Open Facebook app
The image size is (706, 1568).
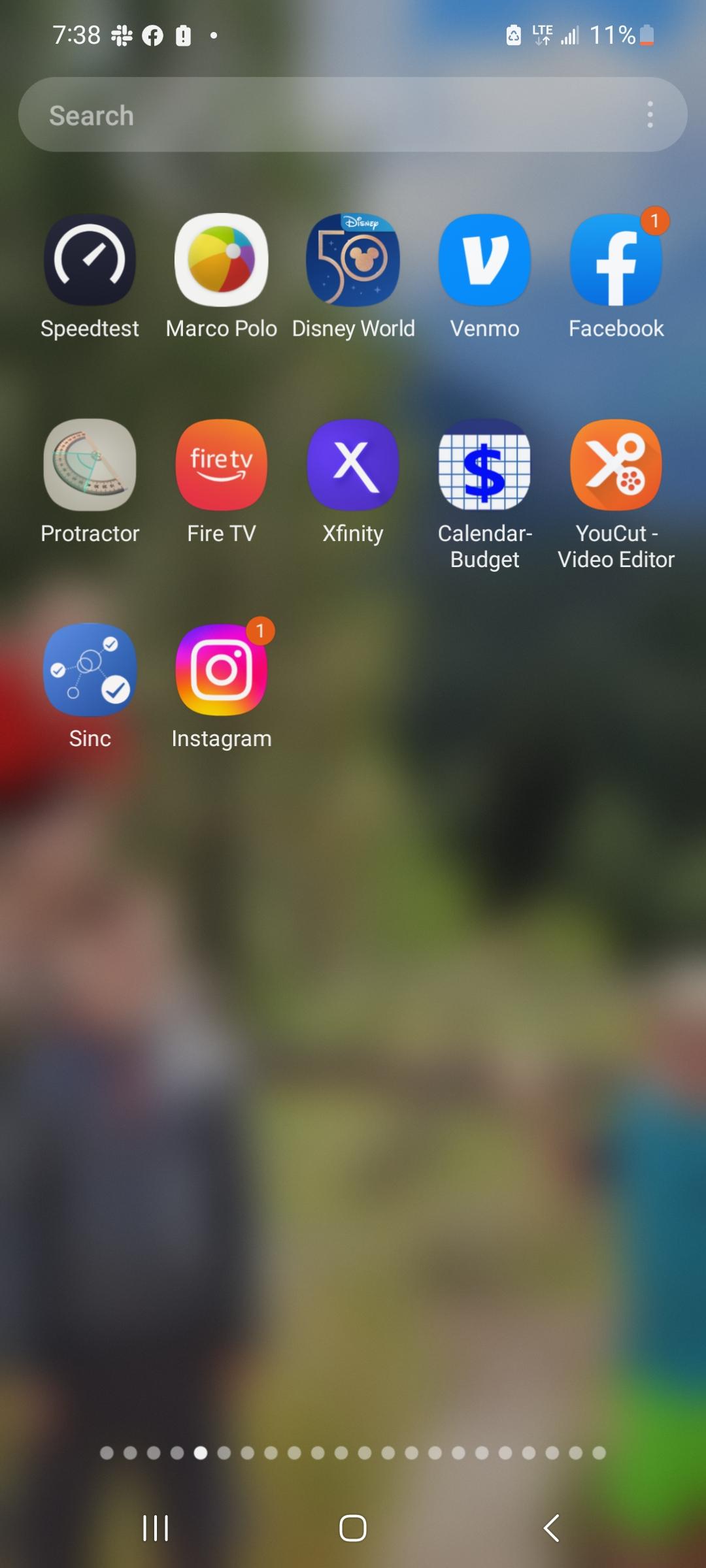(616, 260)
